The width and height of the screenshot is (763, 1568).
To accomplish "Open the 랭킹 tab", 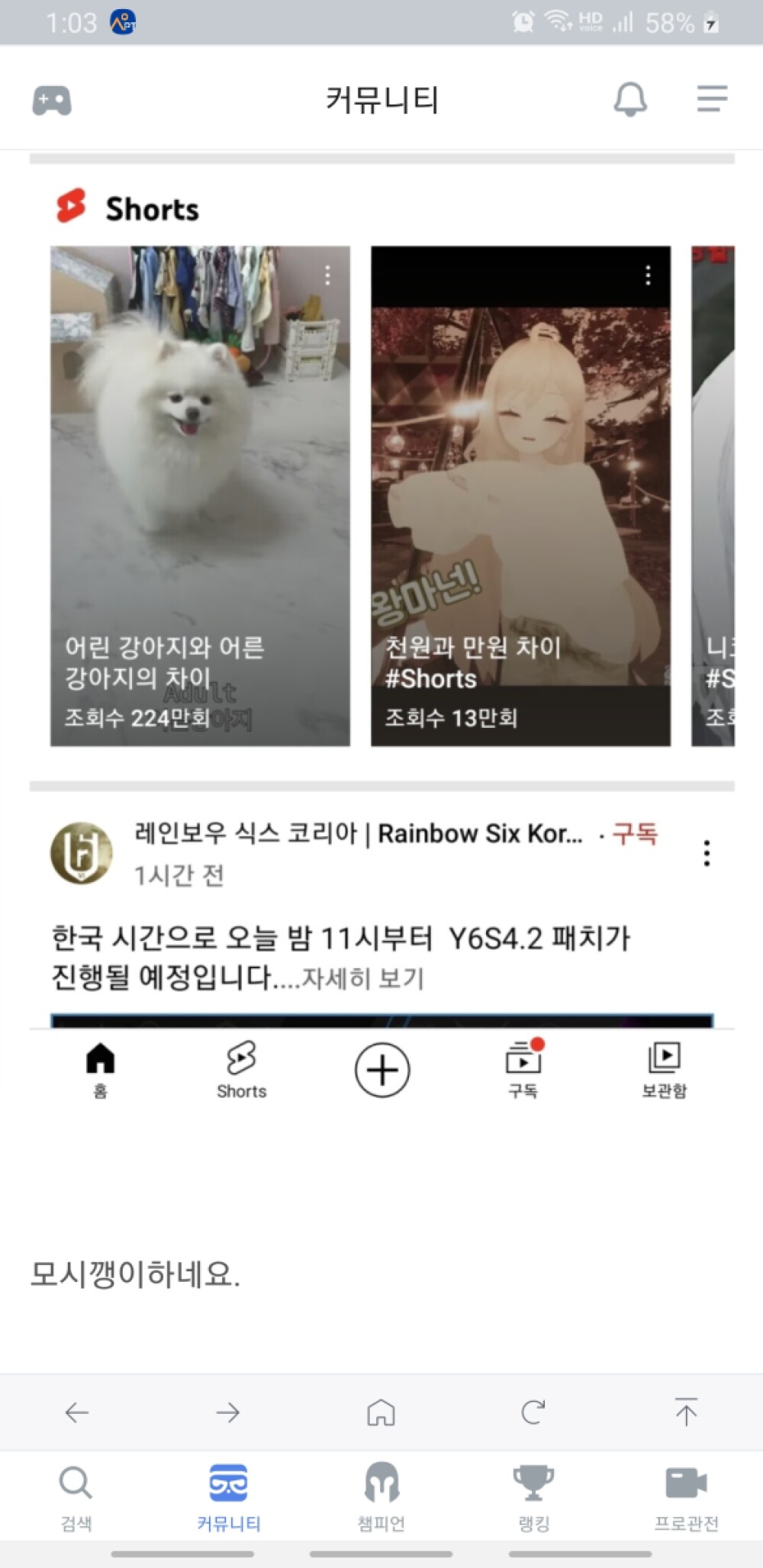I will point(533,1497).
